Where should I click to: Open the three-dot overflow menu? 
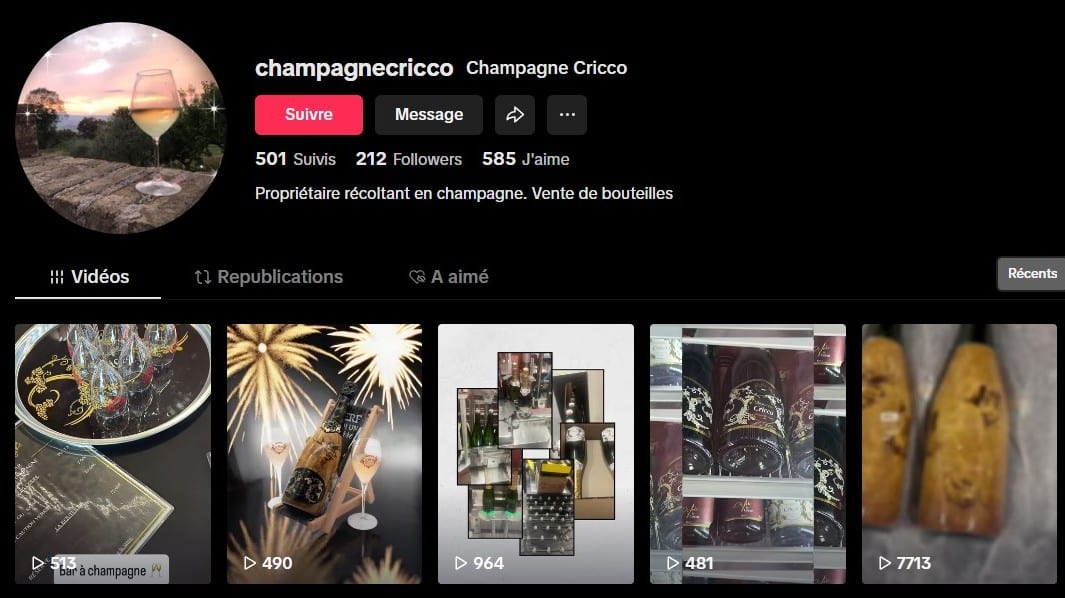567,115
